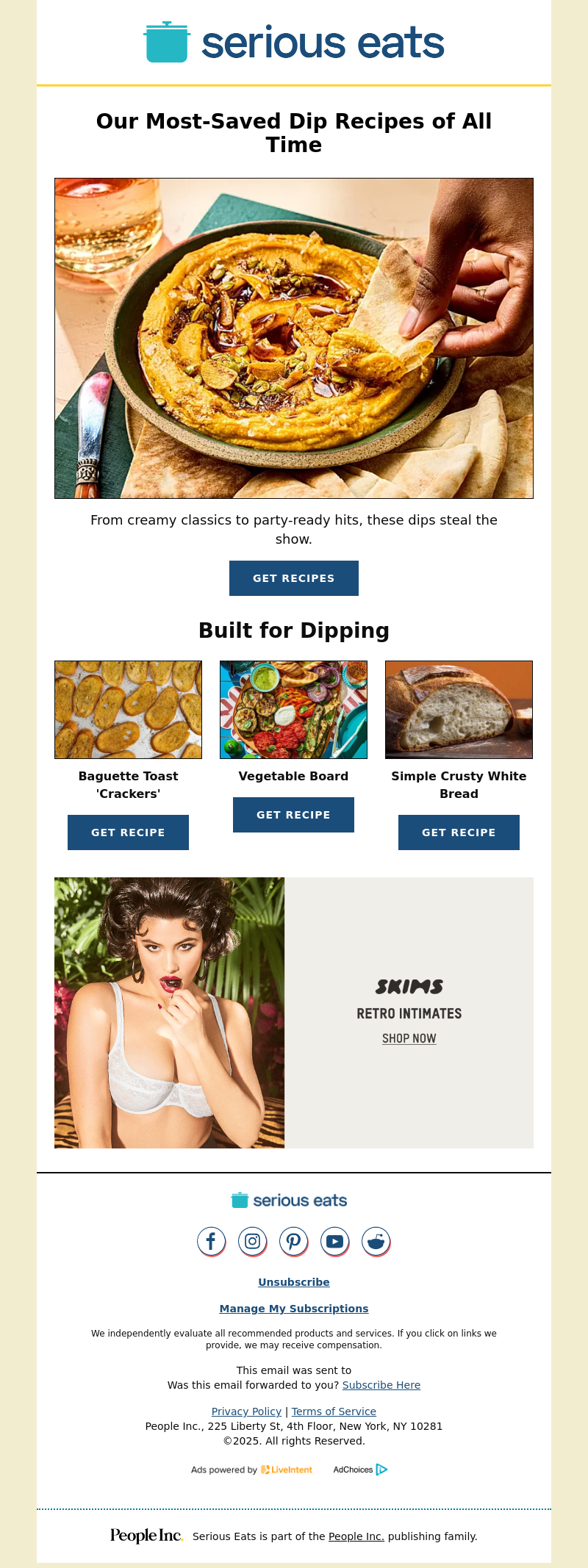Get recipe for Simple Crusty White Bread
Screen dimensions: 588x1568
tap(459, 832)
